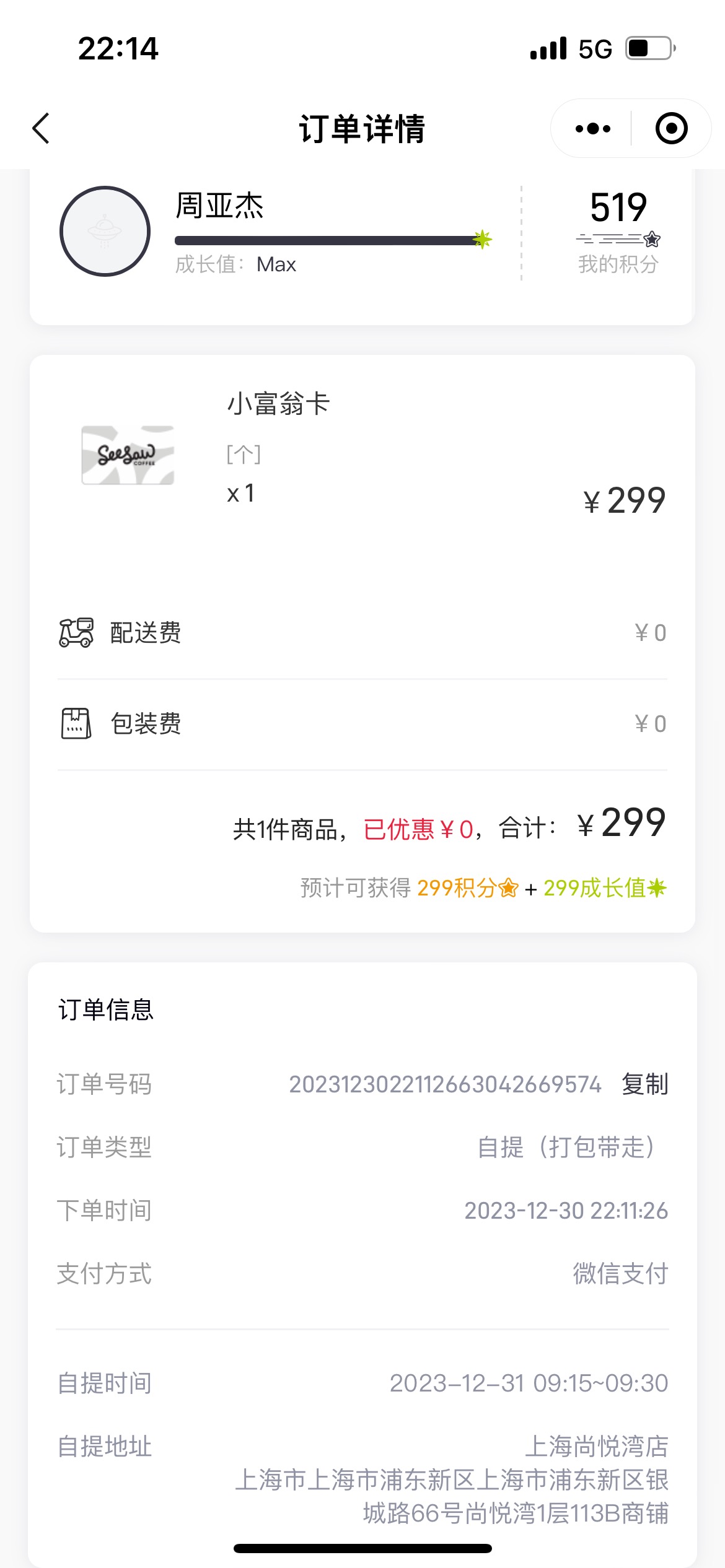The width and height of the screenshot is (725, 1568).
Task: Copy the order number with 复制
Action: [x=644, y=1084]
